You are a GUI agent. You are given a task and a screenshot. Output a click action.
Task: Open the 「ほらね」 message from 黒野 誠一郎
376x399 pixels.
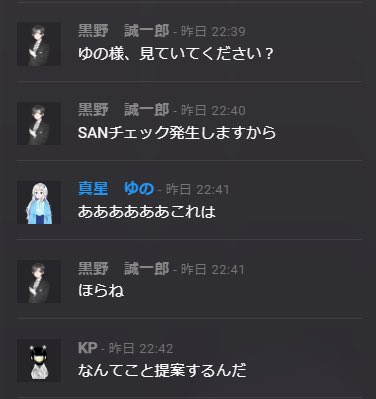(101, 290)
